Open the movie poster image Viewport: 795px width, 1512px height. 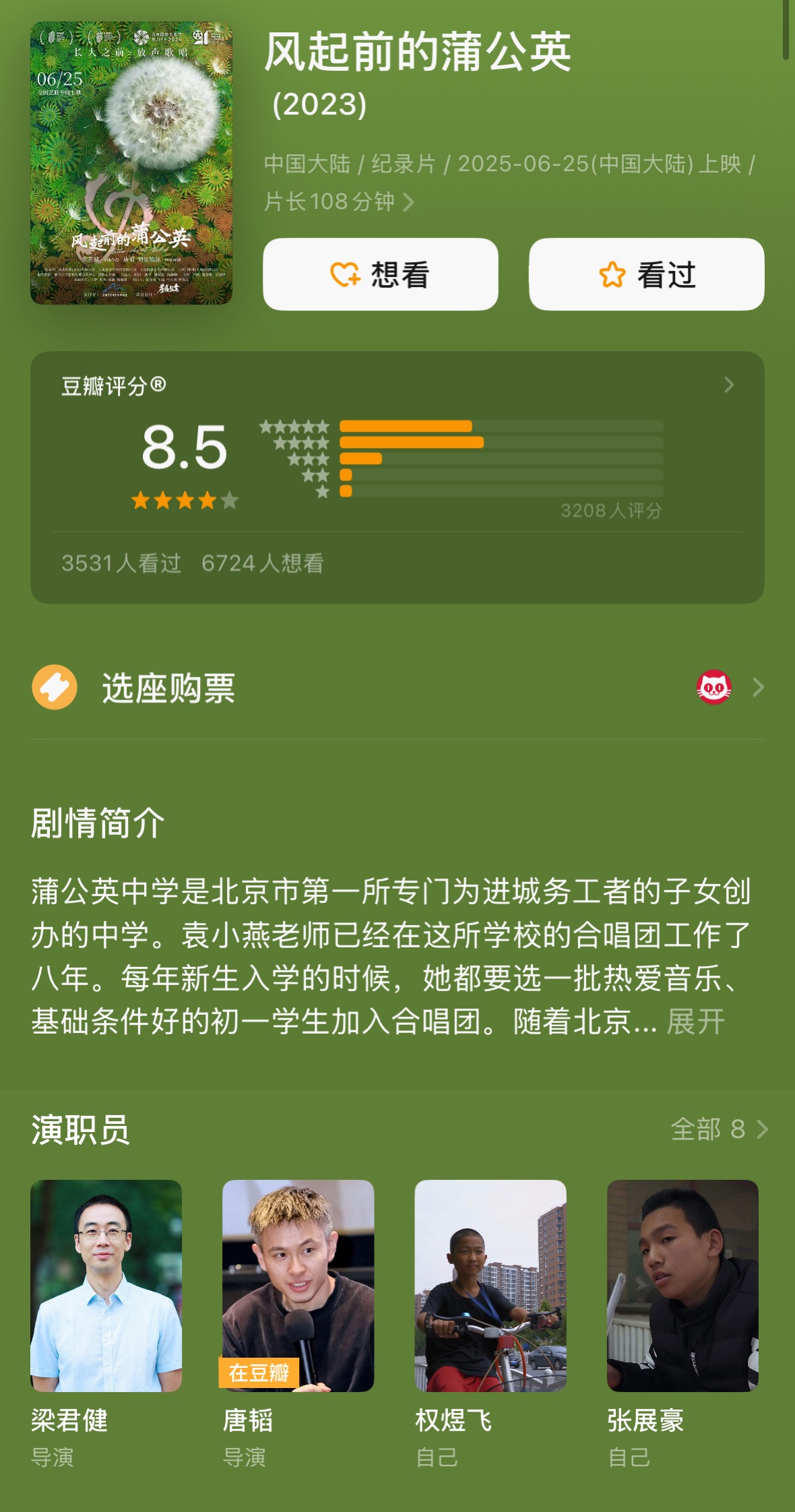coord(131,163)
